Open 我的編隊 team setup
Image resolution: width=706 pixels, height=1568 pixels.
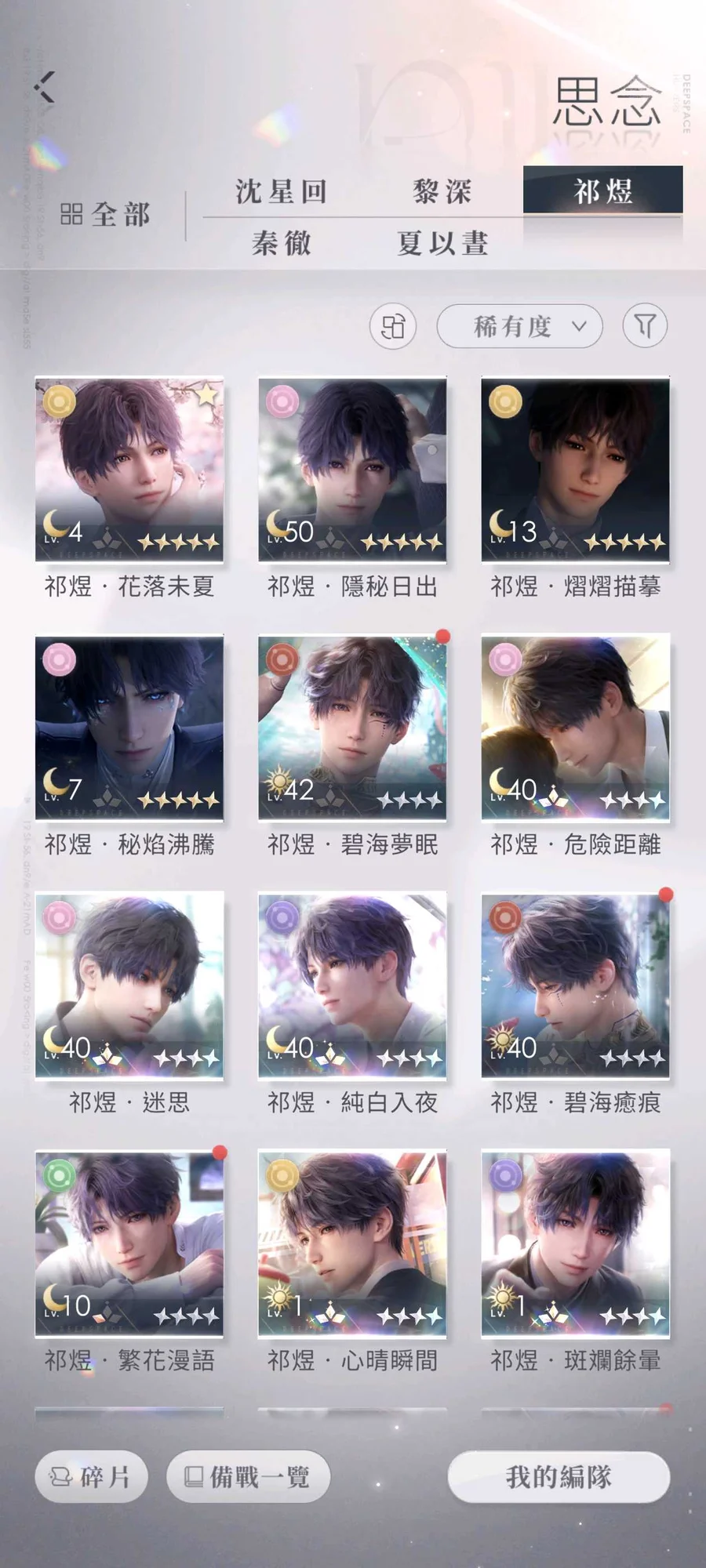559,1477
